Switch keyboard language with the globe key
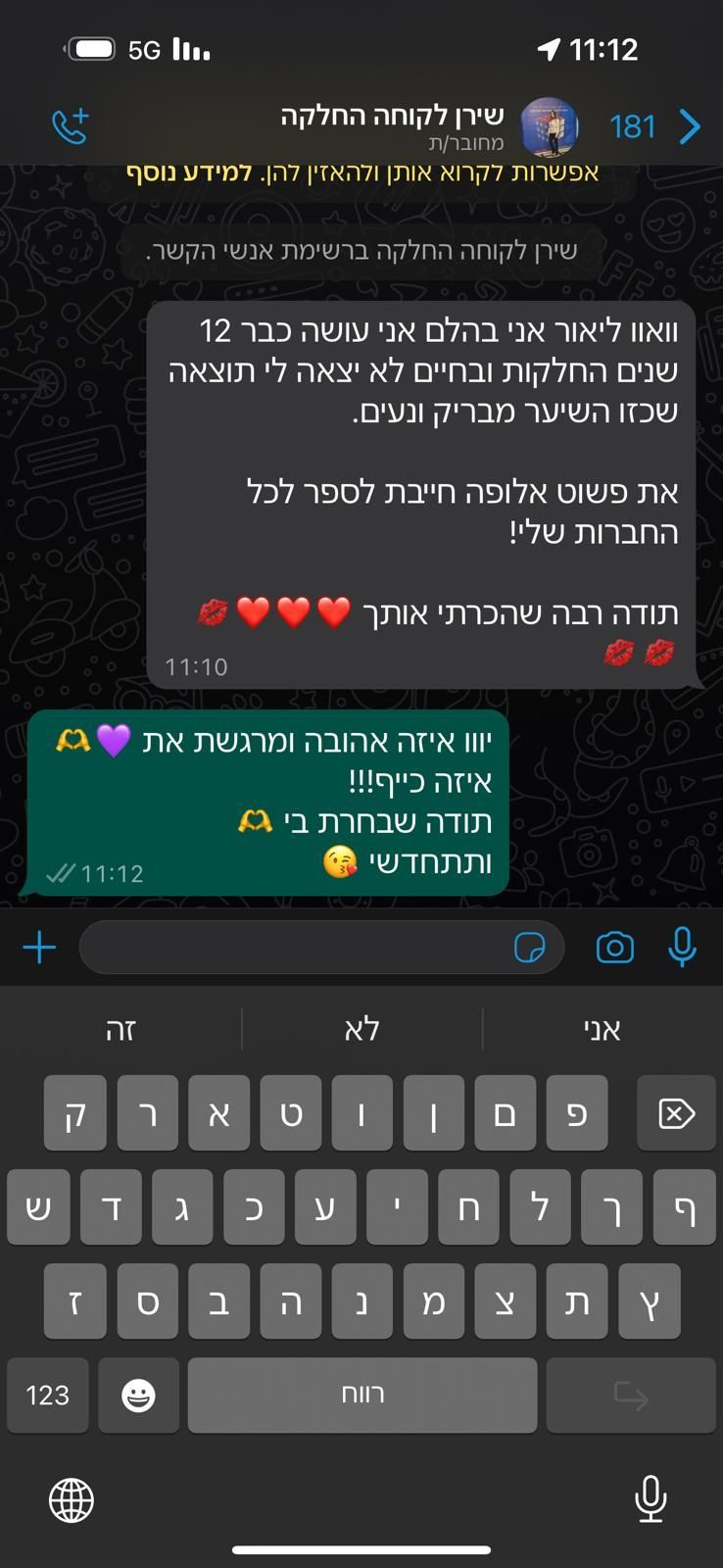Viewport: 723px width, 1568px height. (x=72, y=1499)
